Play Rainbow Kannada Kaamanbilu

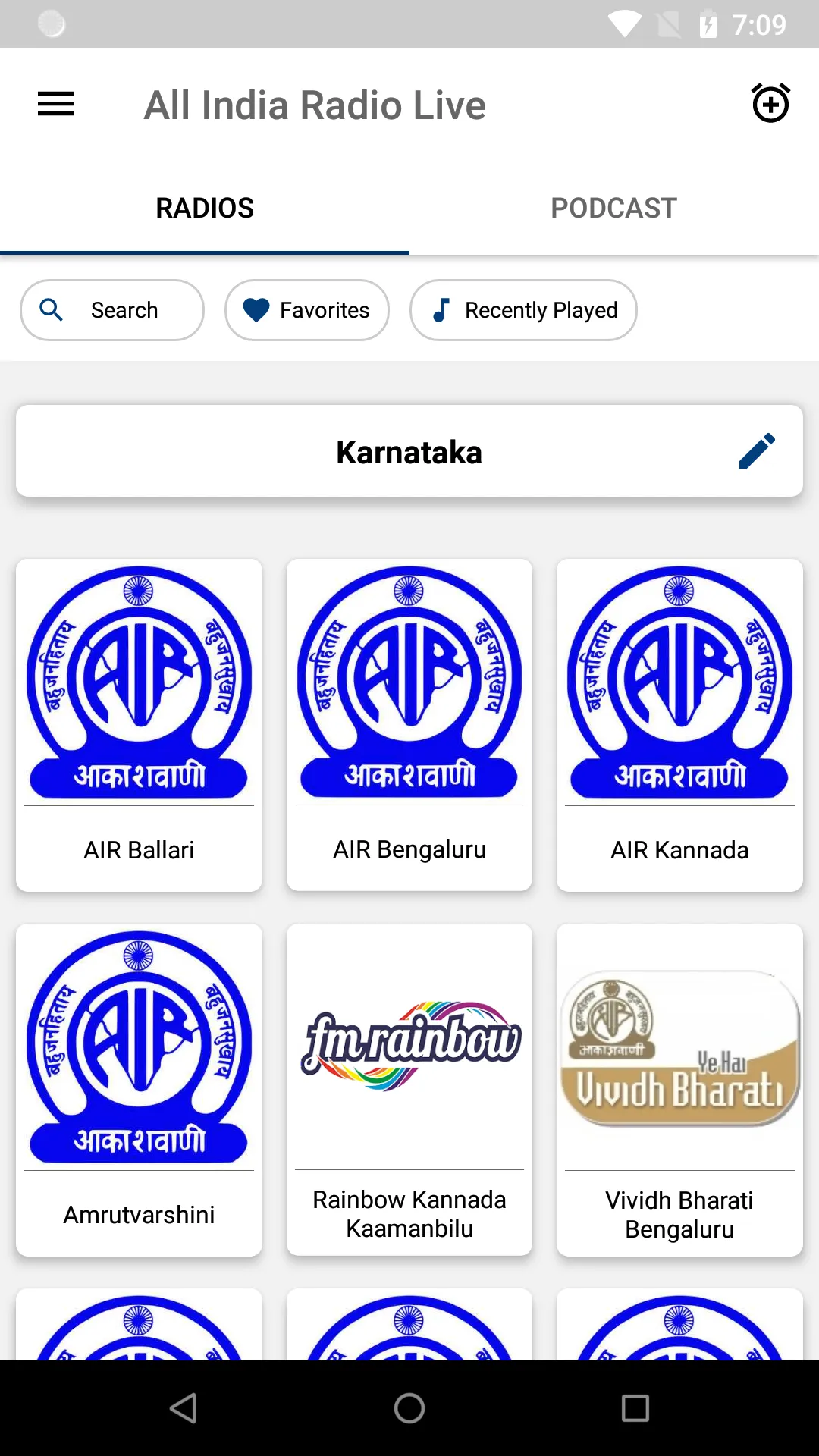click(x=409, y=1090)
